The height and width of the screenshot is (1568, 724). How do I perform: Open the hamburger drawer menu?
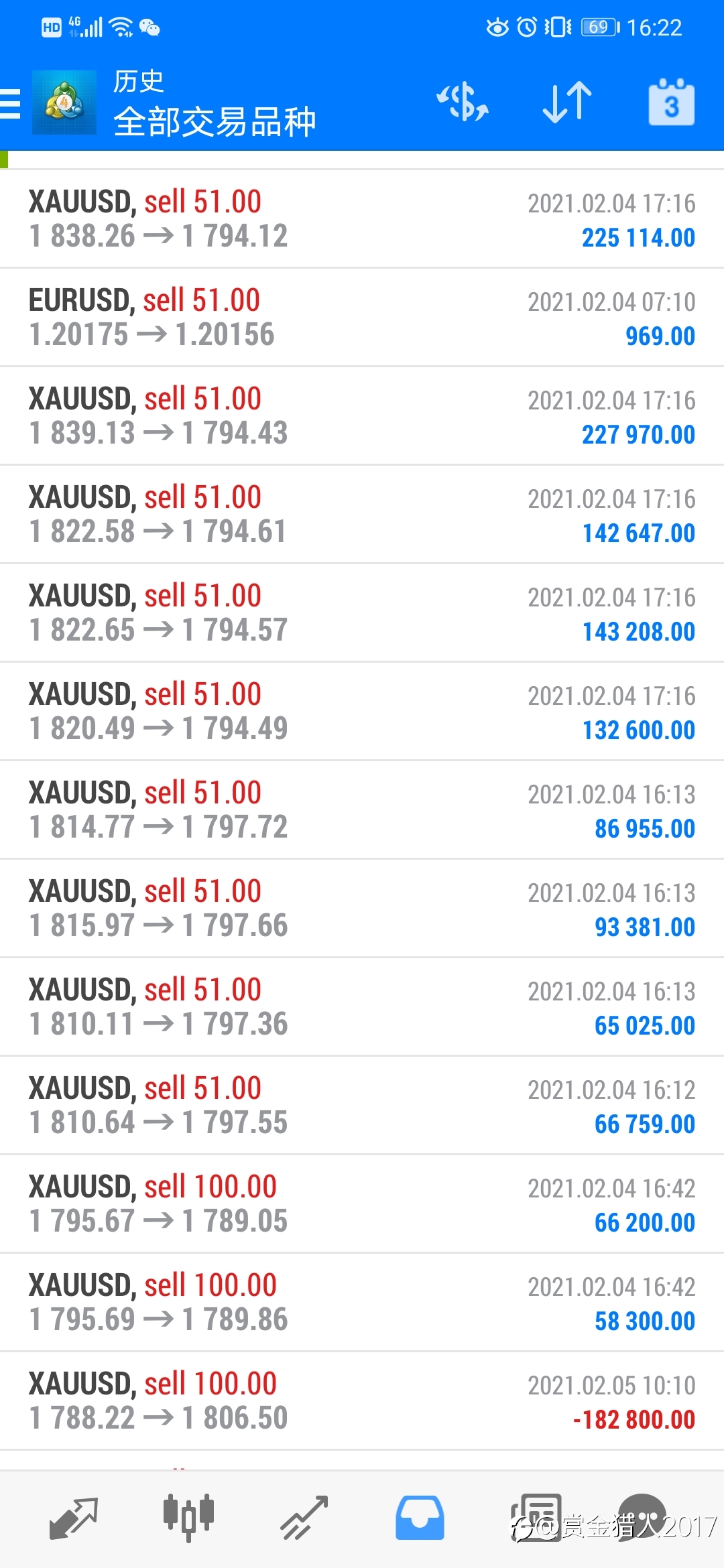click(10, 104)
